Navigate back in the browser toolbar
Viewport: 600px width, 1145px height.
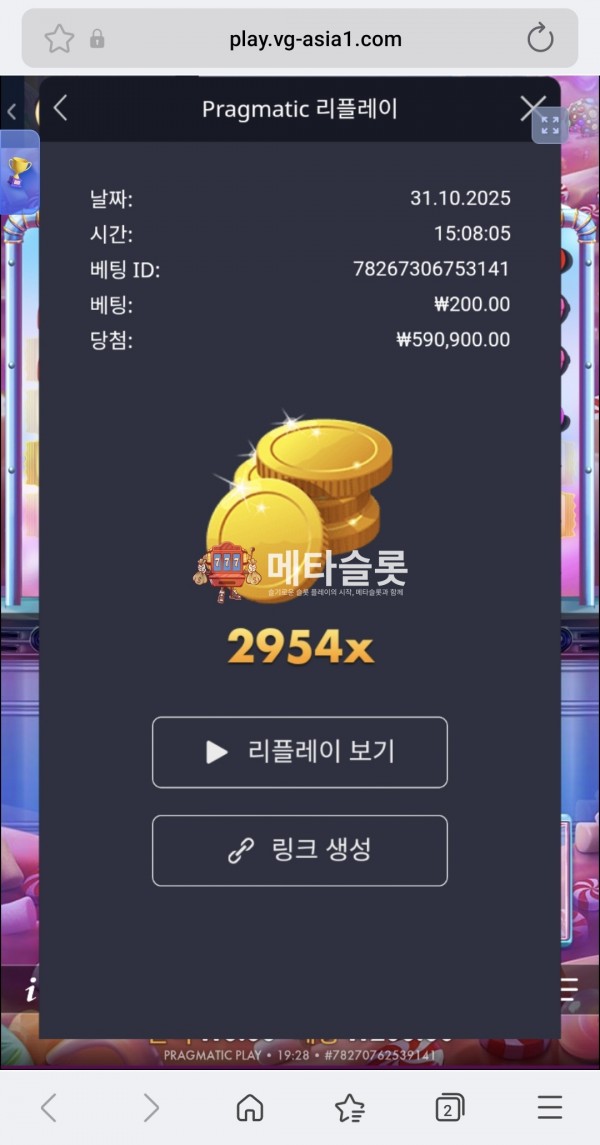(49, 1108)
